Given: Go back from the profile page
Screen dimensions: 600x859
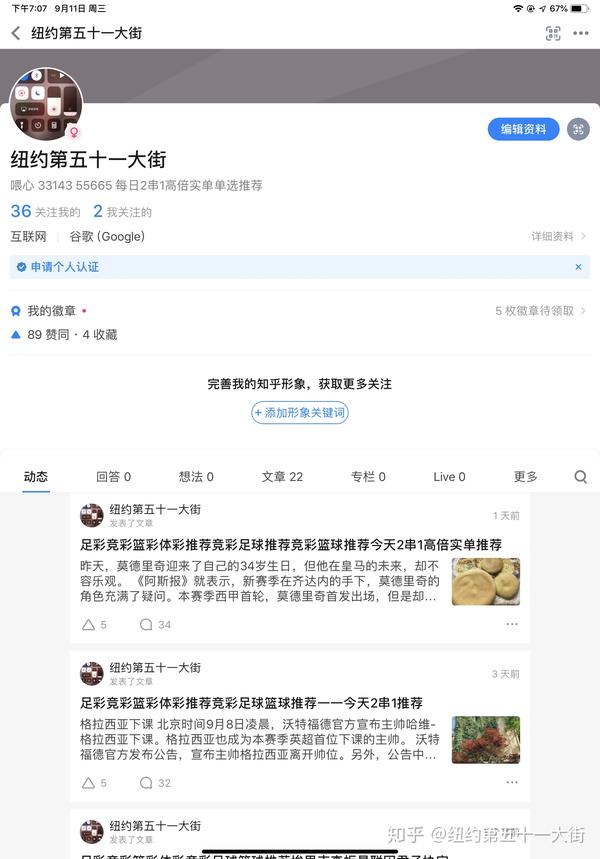Looking at the screenshot, I should pos(16,33).
